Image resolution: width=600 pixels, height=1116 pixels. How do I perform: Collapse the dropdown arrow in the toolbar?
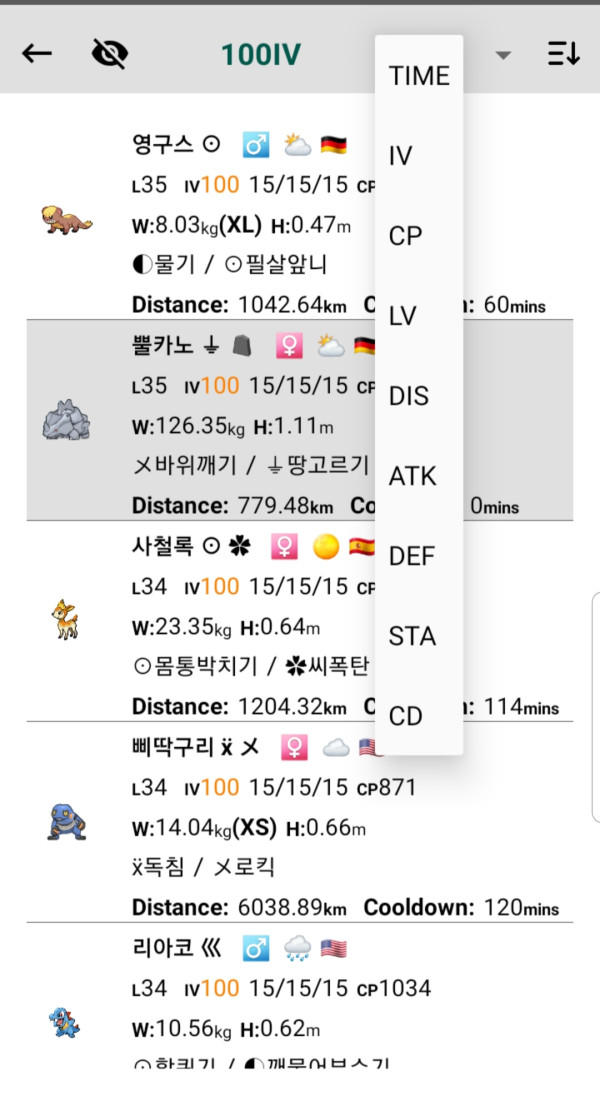(x=504, y=54)
